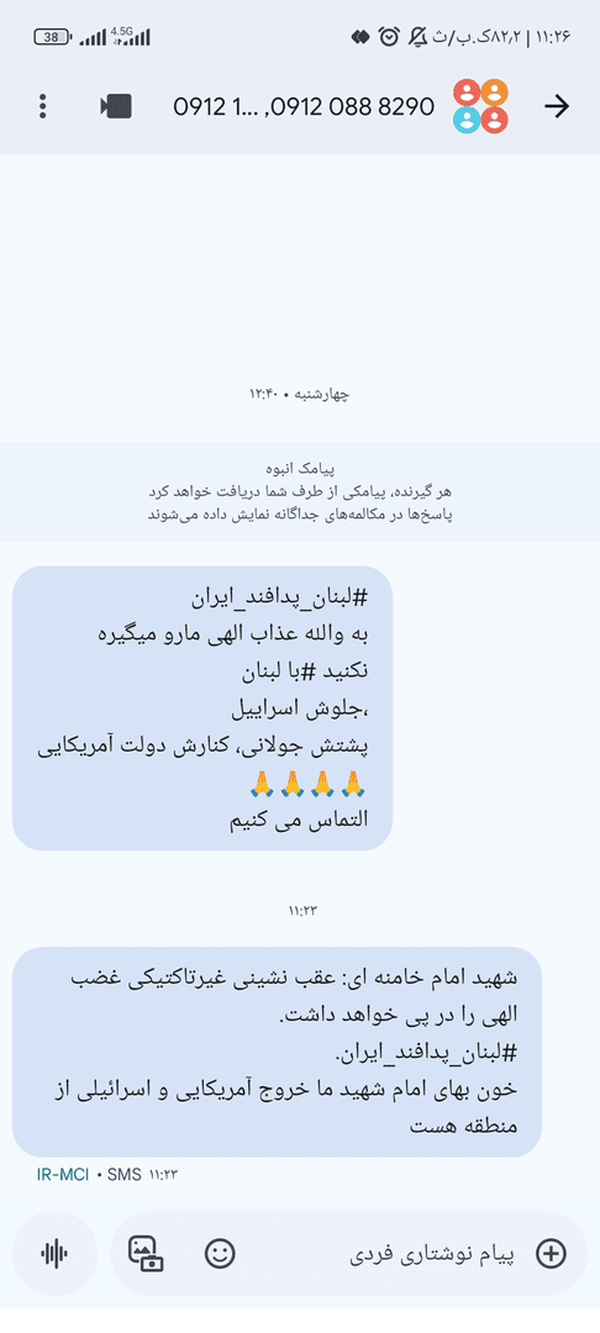
Task: Start a video call
Action: coord(117,106)
